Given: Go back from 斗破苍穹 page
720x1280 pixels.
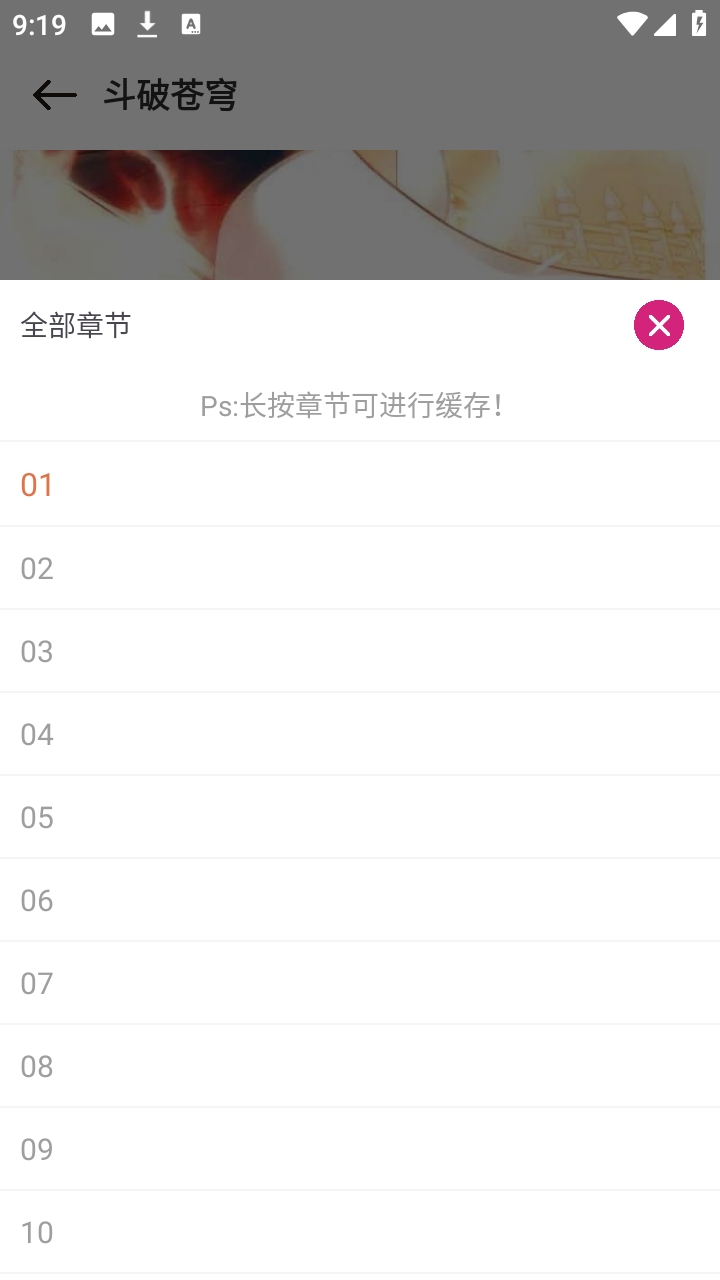Looking at the screenshot, I should pyautogui.click(x=54, y=95).
